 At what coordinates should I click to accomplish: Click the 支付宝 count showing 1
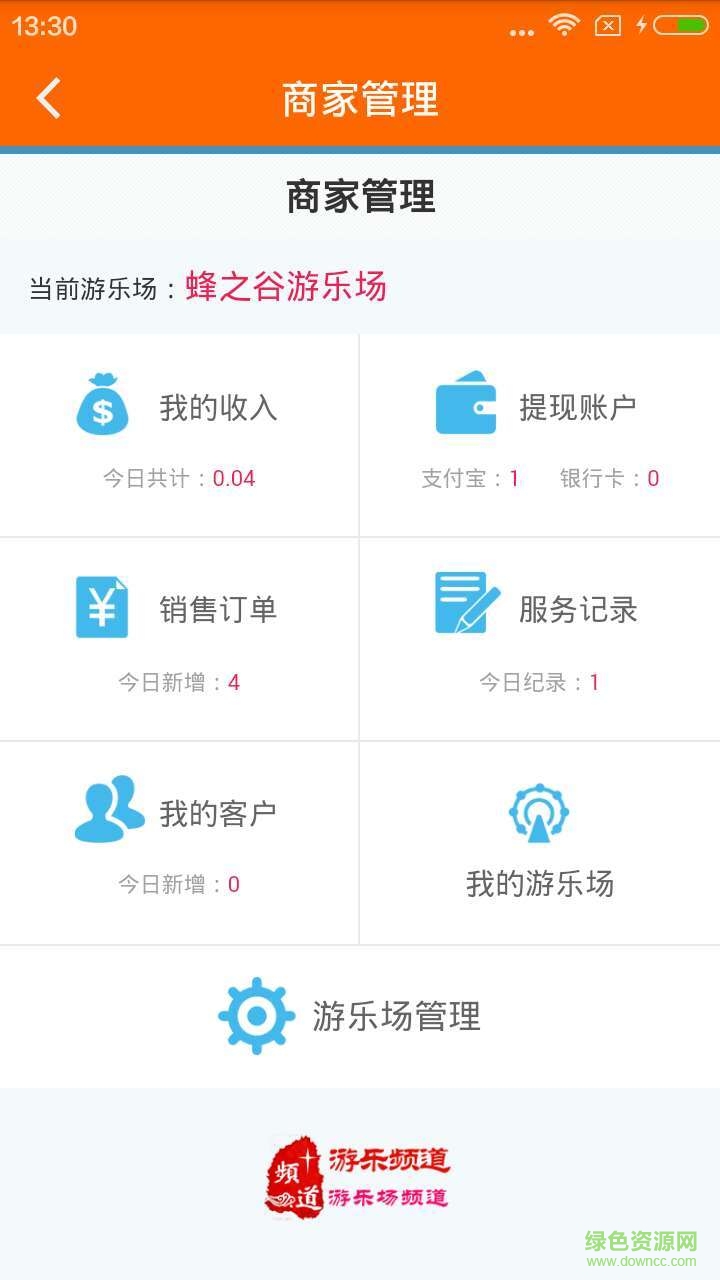(x=511, y=479)
